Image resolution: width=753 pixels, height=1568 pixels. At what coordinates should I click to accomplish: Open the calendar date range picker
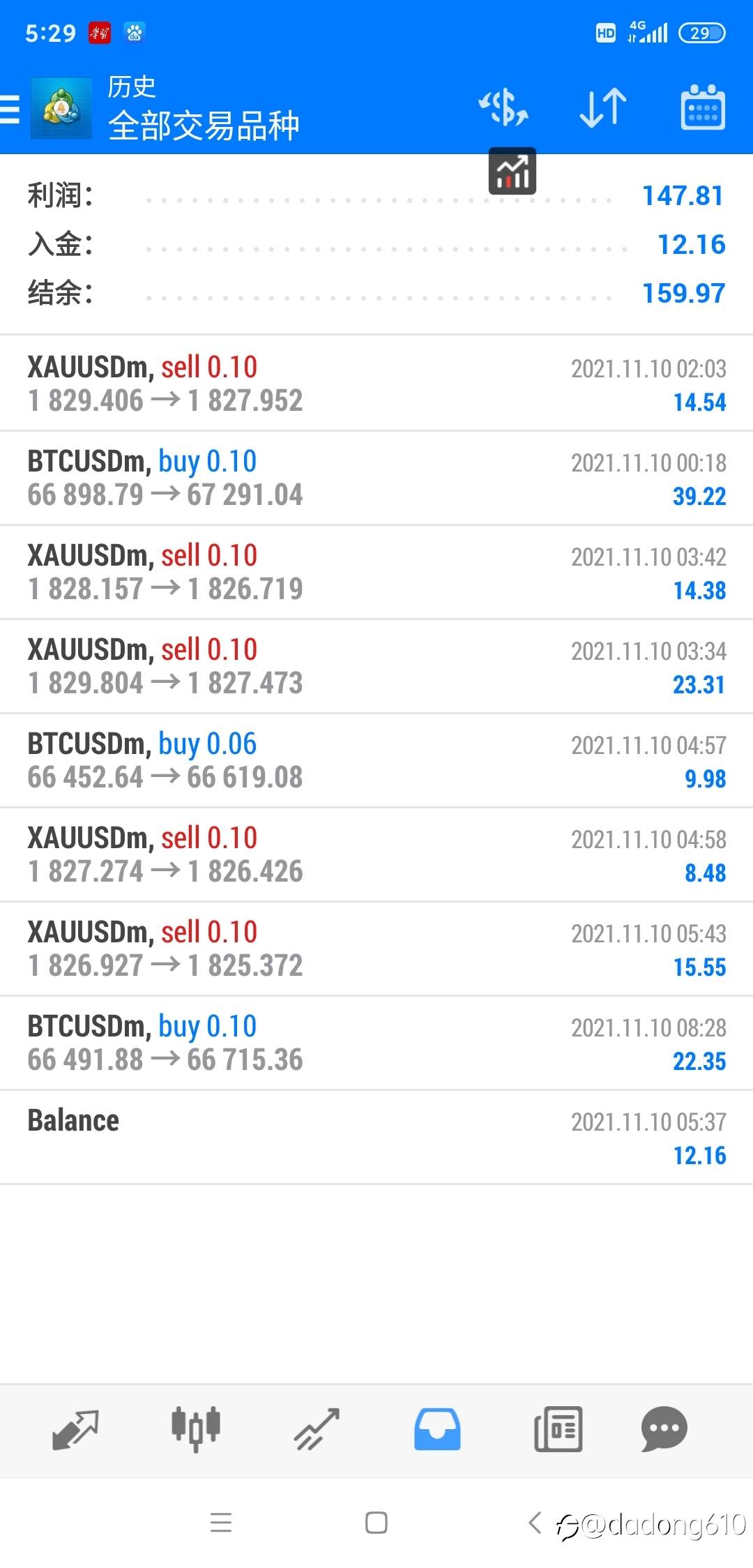click(702, 107)
